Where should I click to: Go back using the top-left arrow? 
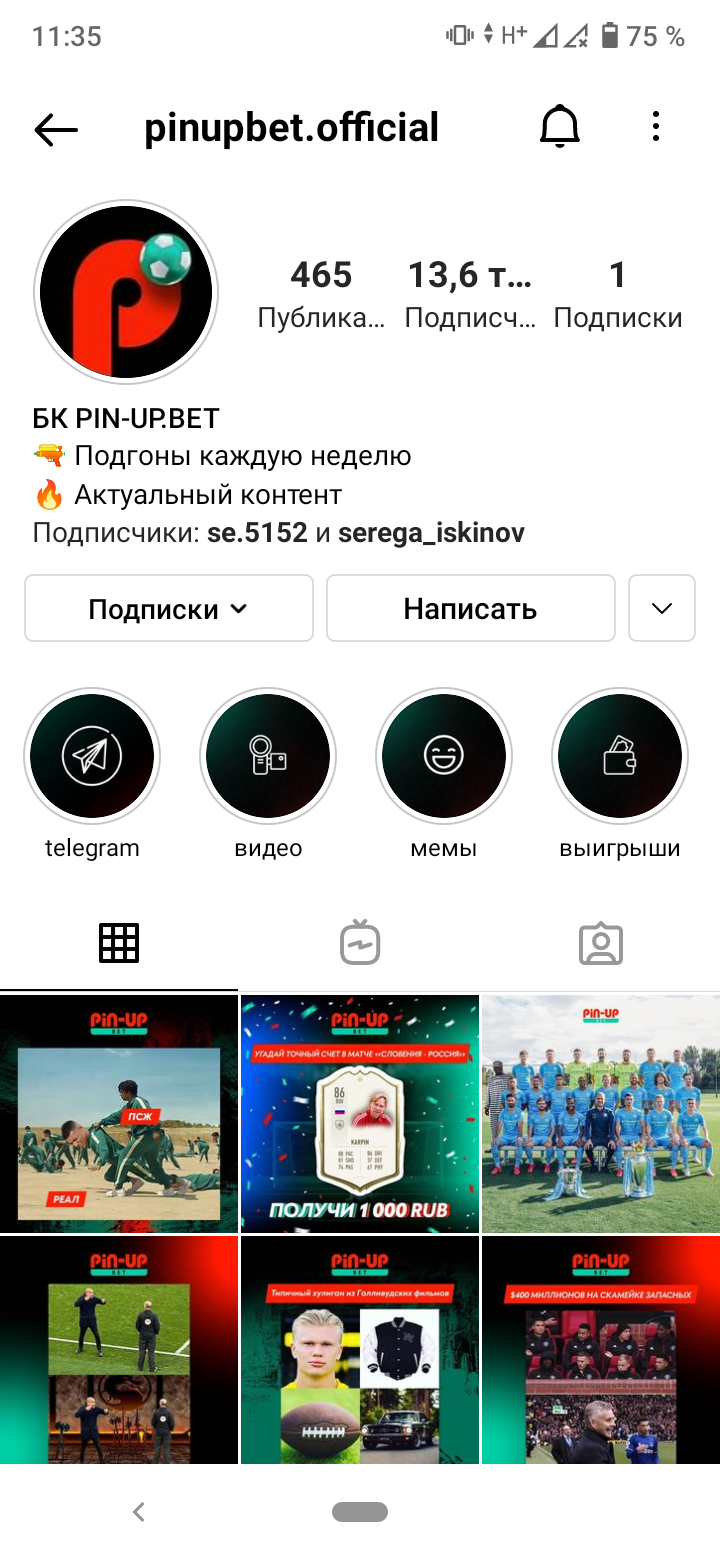[56, 128]
